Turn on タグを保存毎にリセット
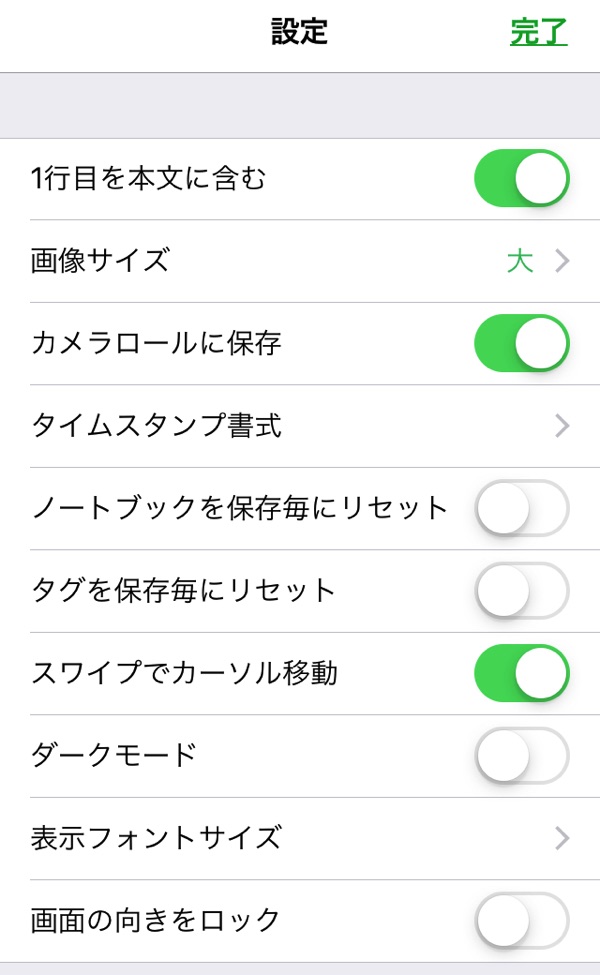The height and width of the screenshot is (975, 600). 521,591
